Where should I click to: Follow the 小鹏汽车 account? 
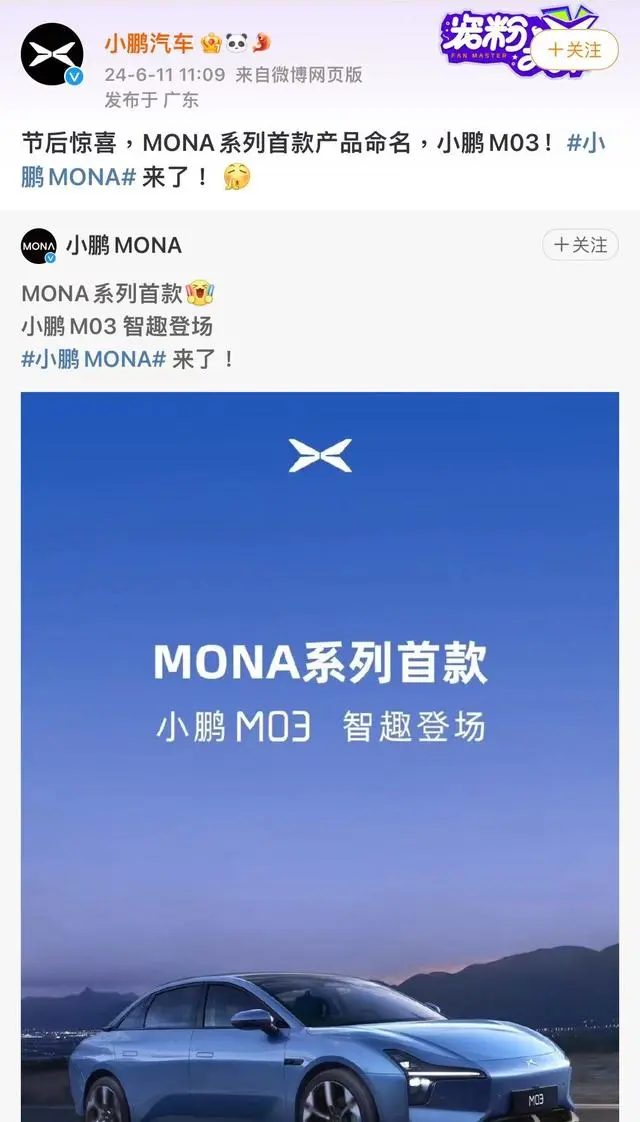pyautogui.click(x=575, y=49)
